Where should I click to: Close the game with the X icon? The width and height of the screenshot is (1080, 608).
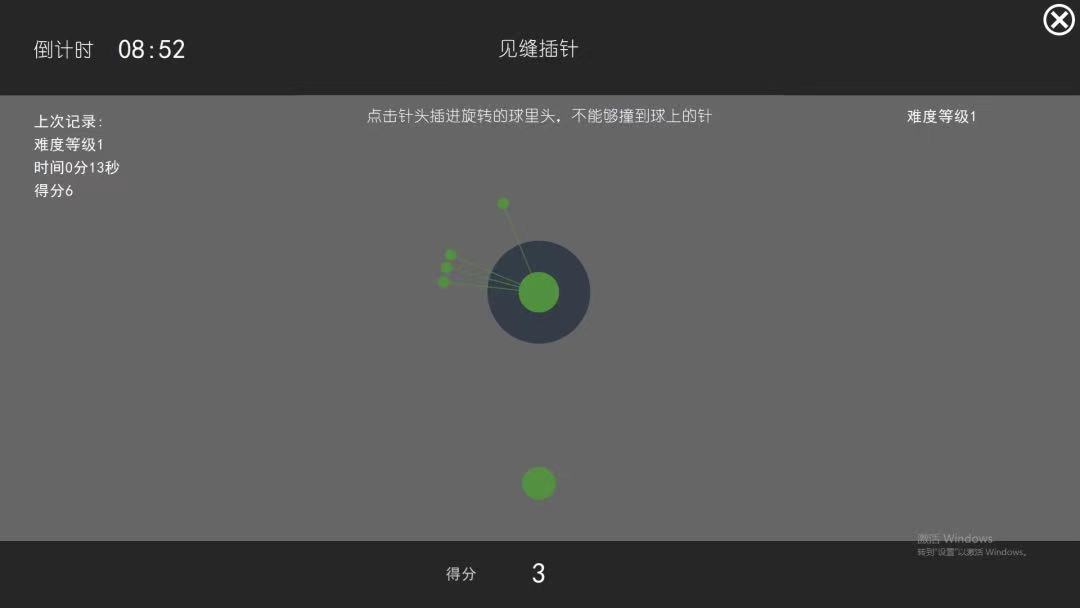coord(1058,20)
